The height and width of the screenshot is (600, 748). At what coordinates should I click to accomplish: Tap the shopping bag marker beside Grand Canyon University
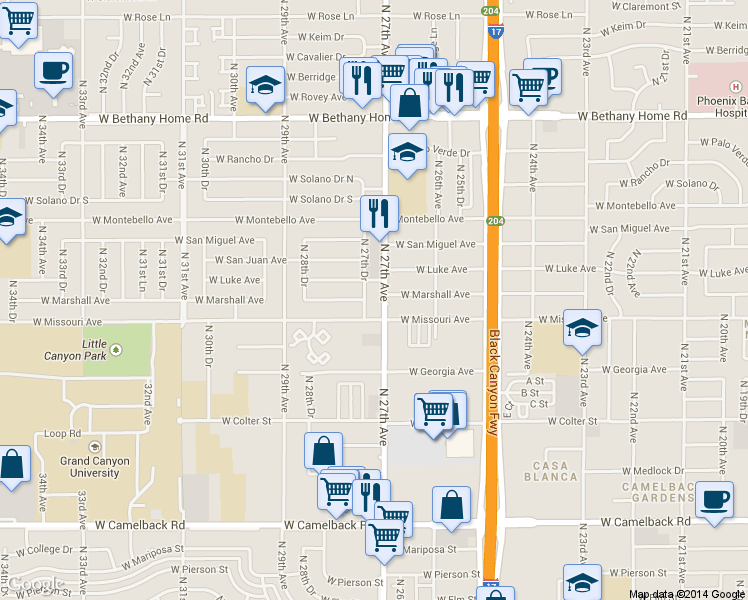(12, 466)
